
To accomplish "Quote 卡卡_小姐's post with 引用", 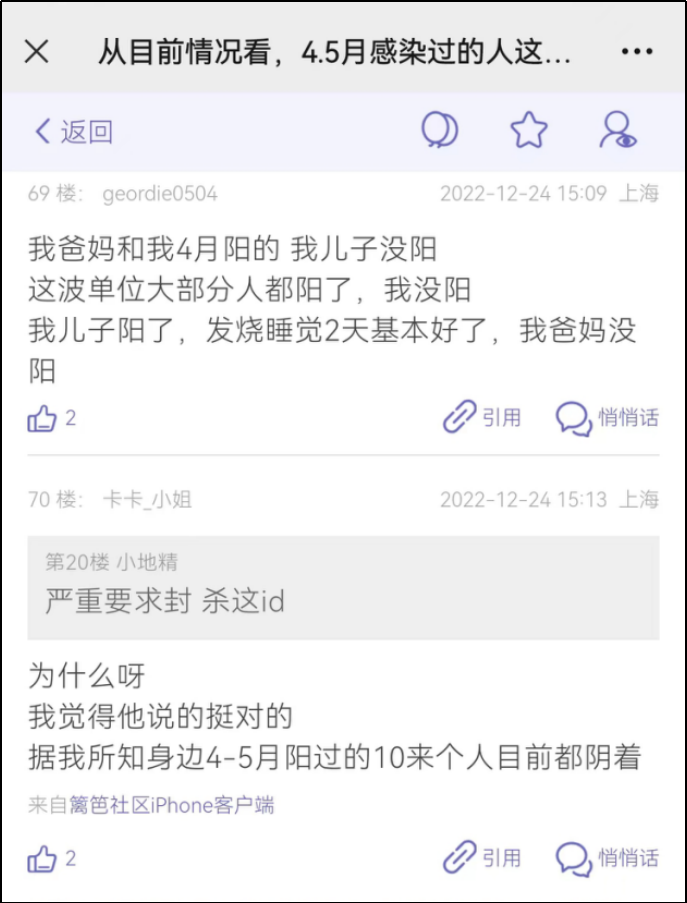I will click(483, 858).
